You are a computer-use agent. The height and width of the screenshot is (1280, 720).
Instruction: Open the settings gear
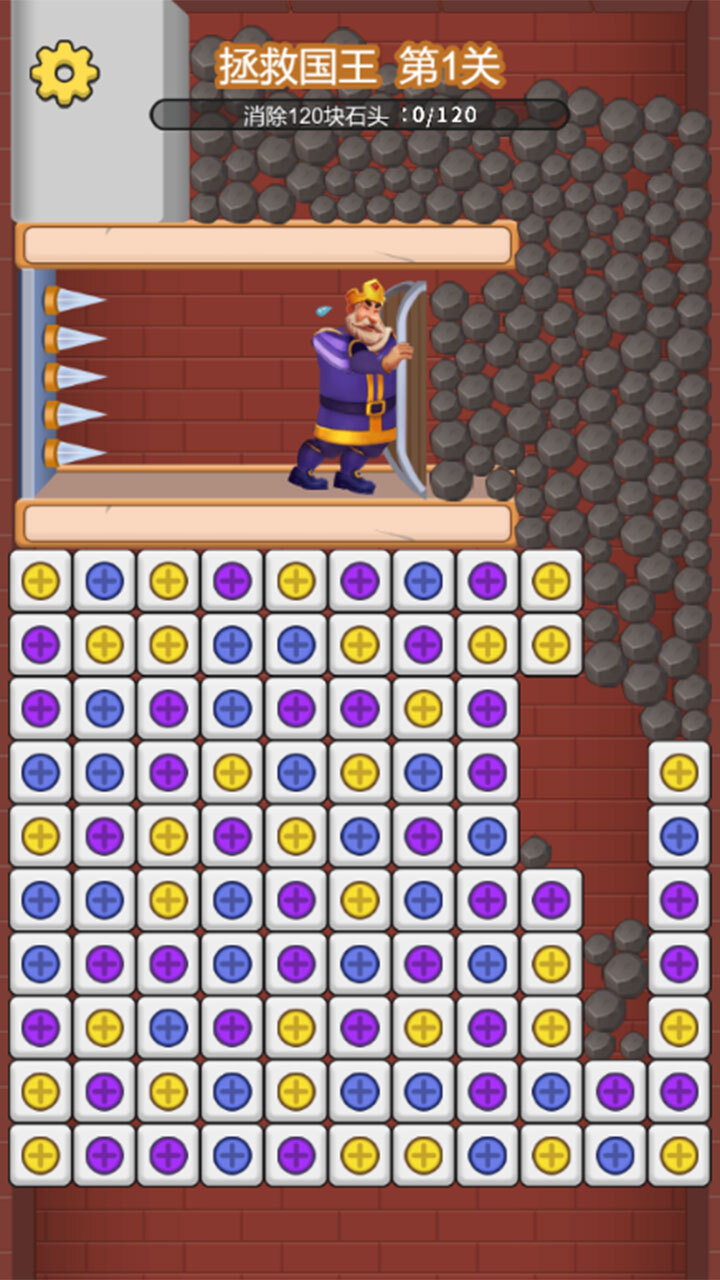point(64,73)
